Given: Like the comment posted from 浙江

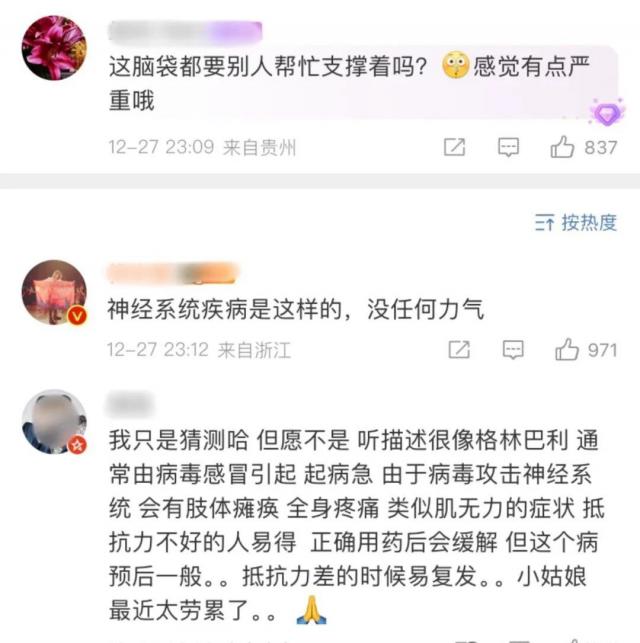Looking at the screenshot, I should tap(567, 350).
